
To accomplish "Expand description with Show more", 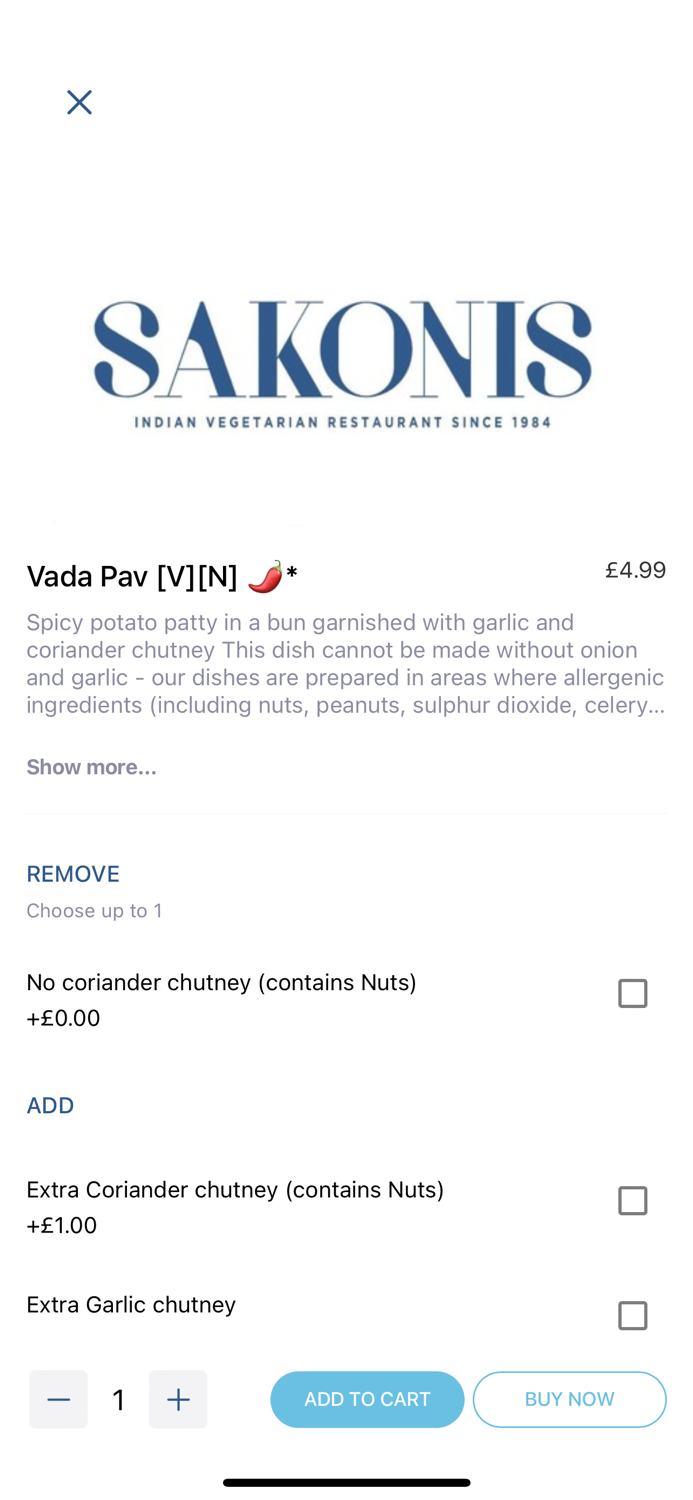I will coord(91,767).
